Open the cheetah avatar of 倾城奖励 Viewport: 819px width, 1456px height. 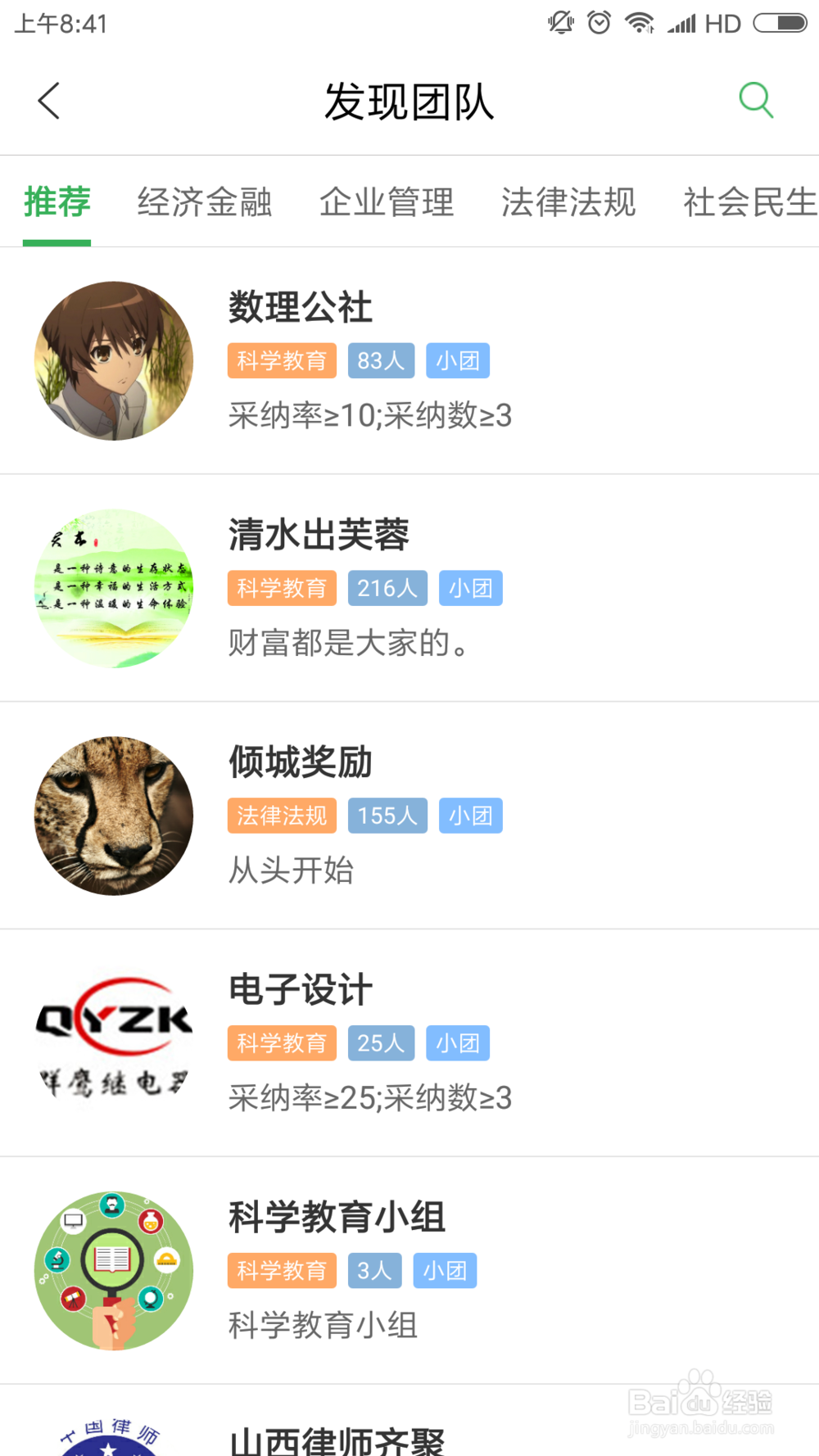(113, 815)
